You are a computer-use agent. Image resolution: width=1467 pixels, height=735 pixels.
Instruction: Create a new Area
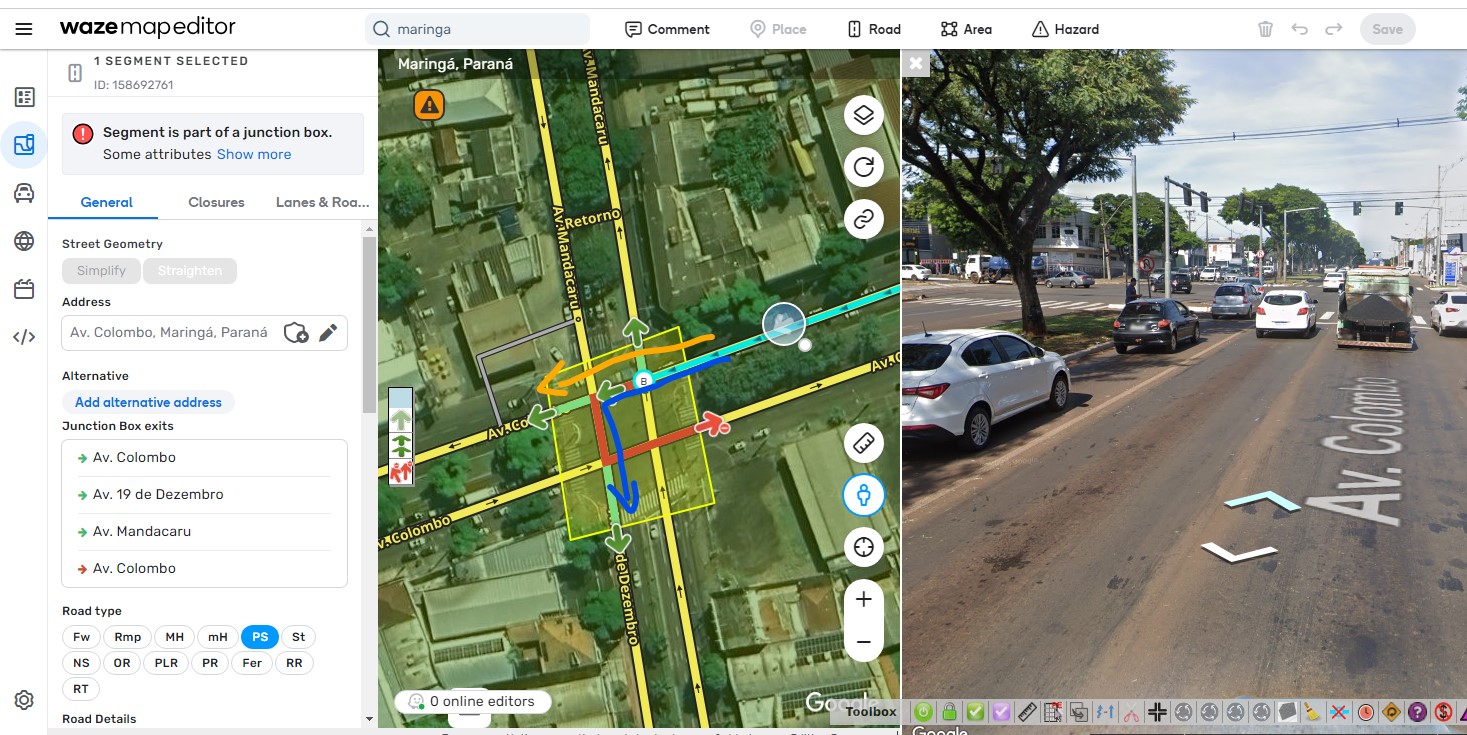[x=965, y=29]
